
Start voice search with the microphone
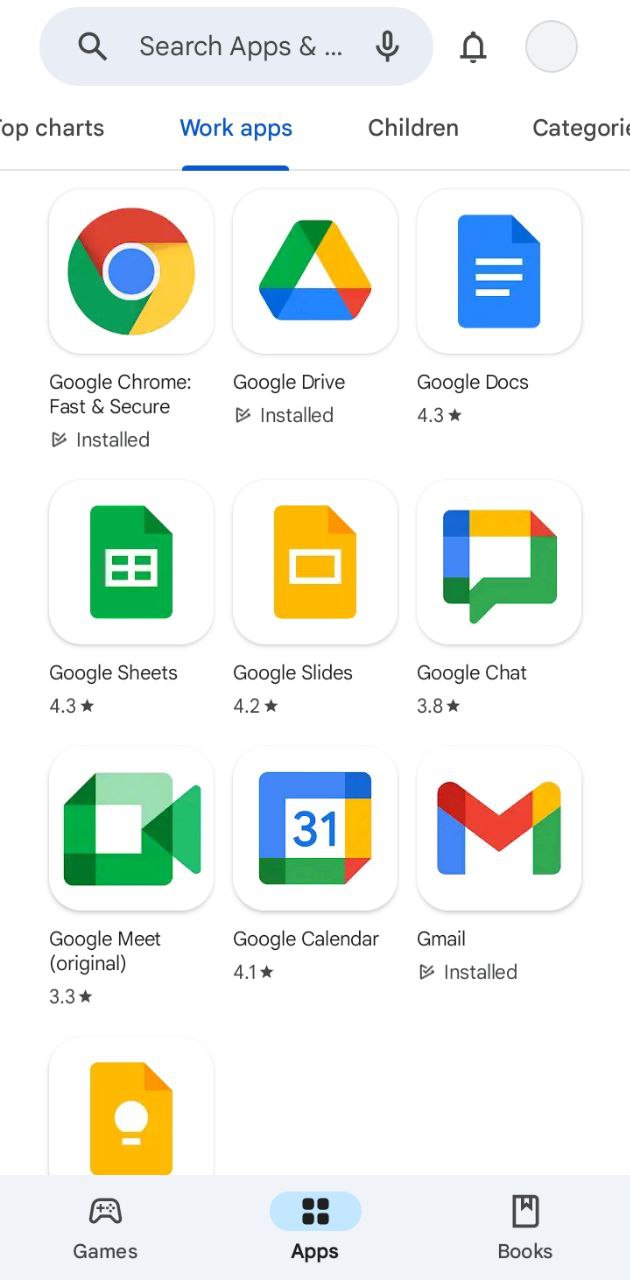click(x=387, y=46)
